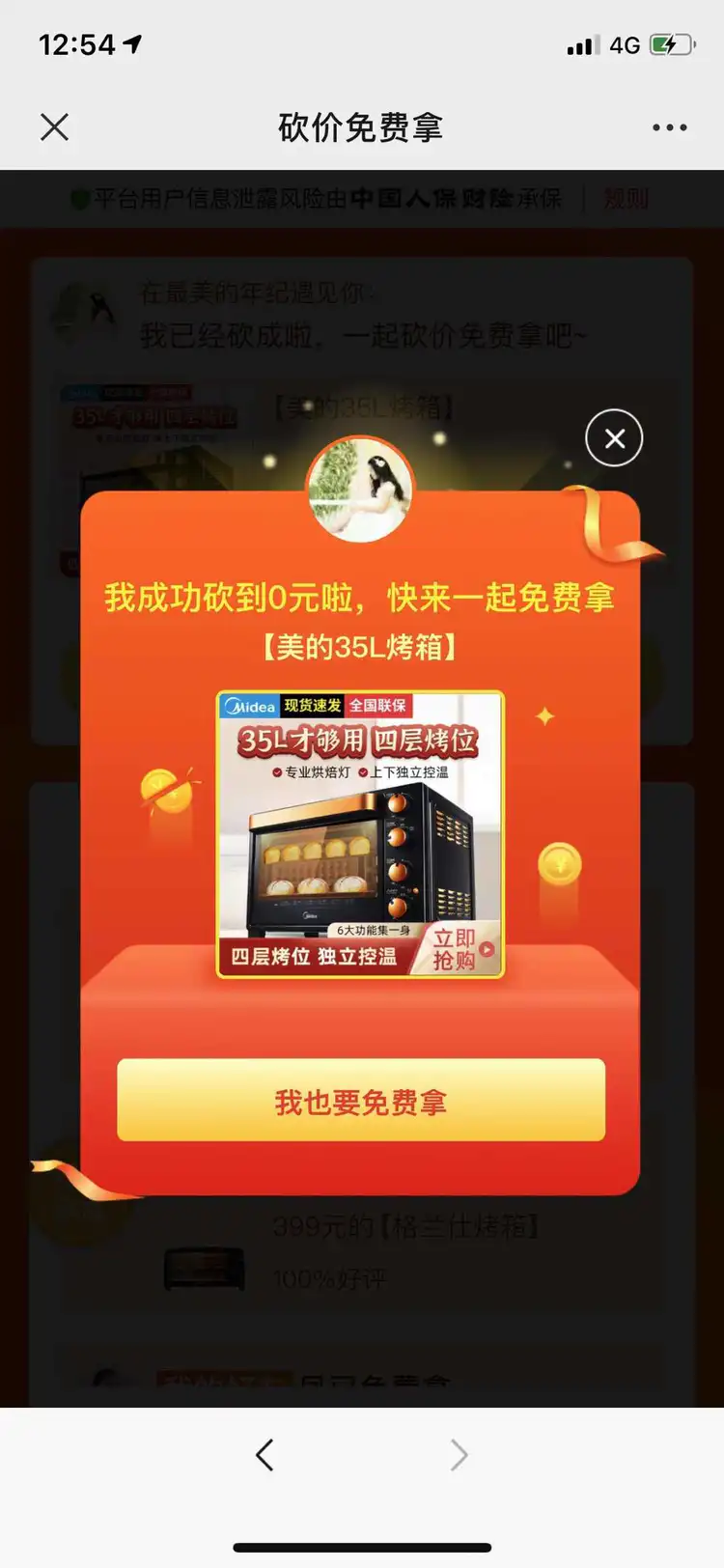Open the three-dot overflow menu
The width and height of the screenshot is (724, 1568).
669,127
